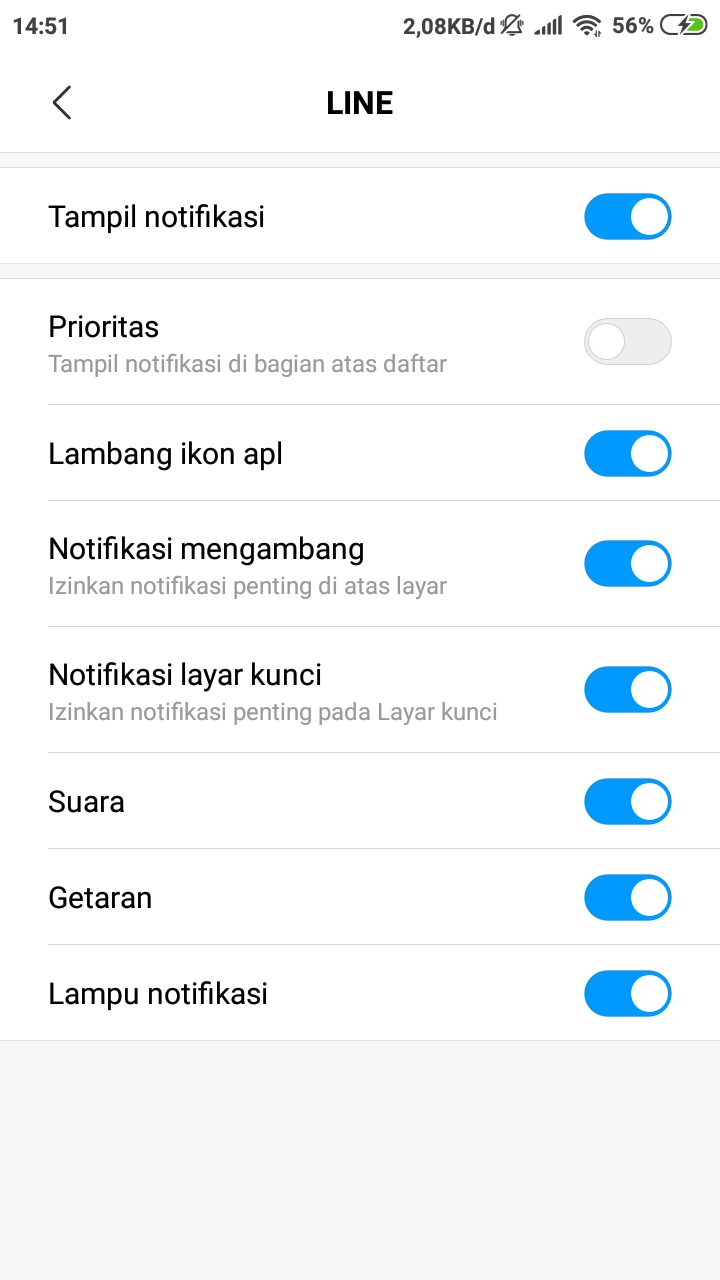Turn off Tampil notifikasi switch
Viewport: 720px width, 1280px height.
coord(627,217)
